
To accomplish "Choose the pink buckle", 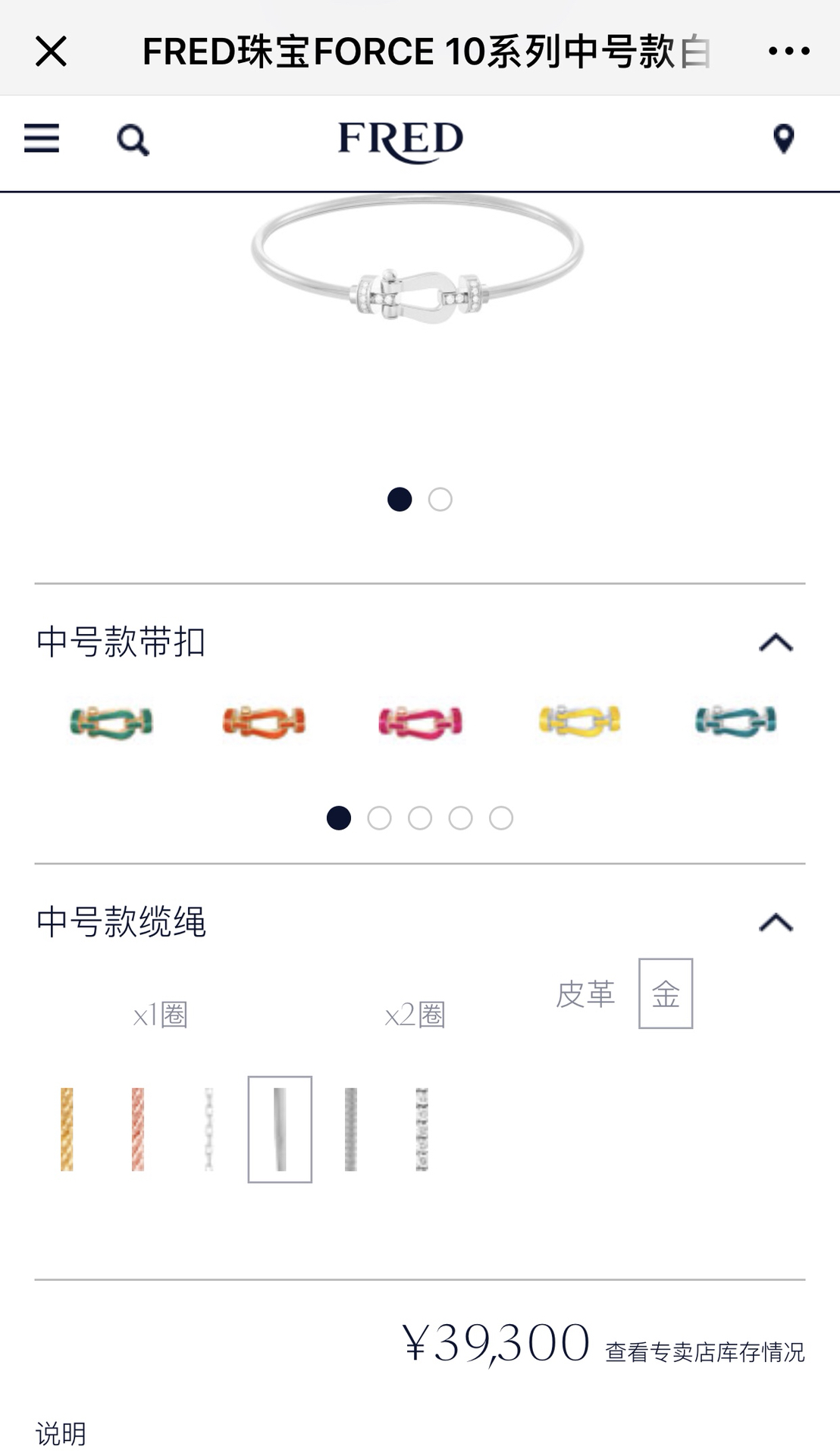I will [420, 721].
